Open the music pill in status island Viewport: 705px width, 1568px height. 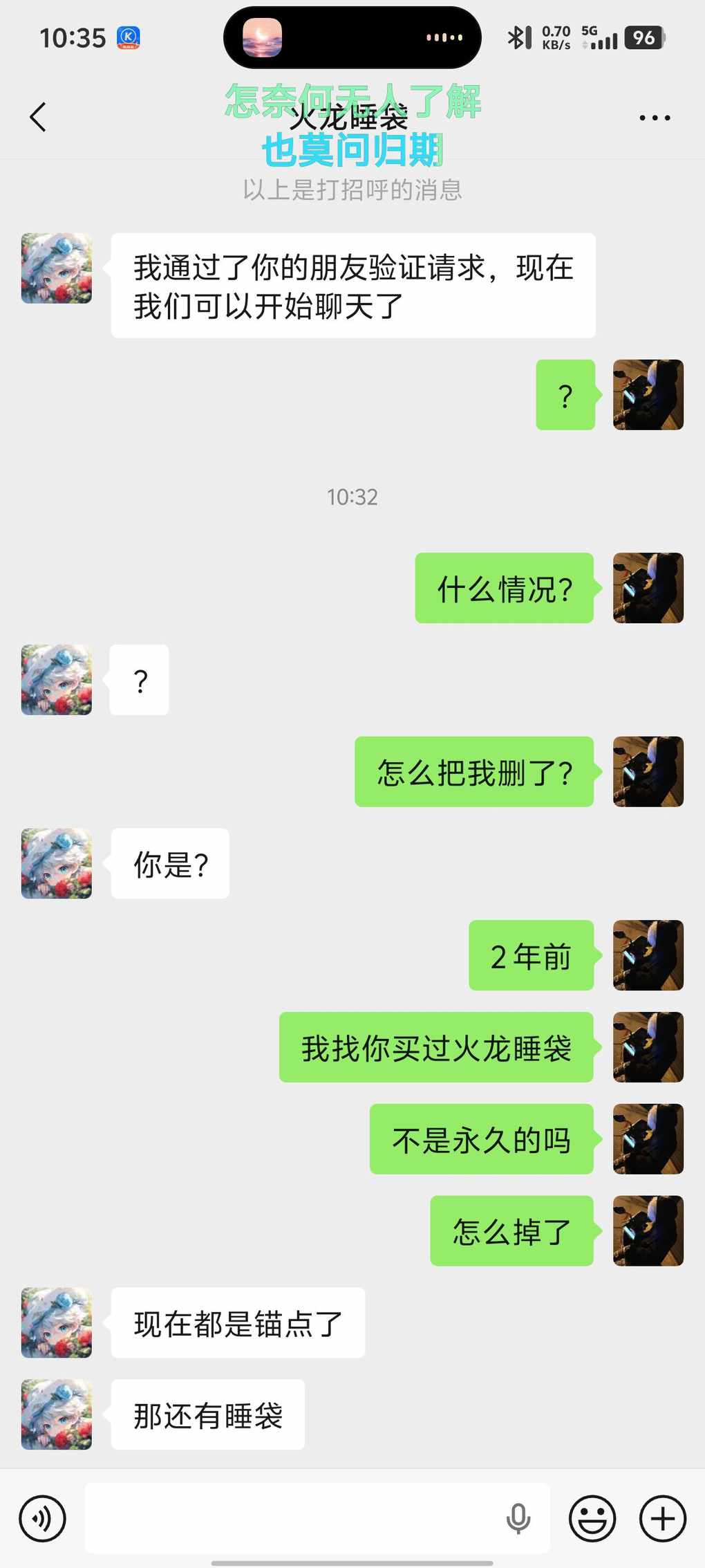[x=352, y=37]
